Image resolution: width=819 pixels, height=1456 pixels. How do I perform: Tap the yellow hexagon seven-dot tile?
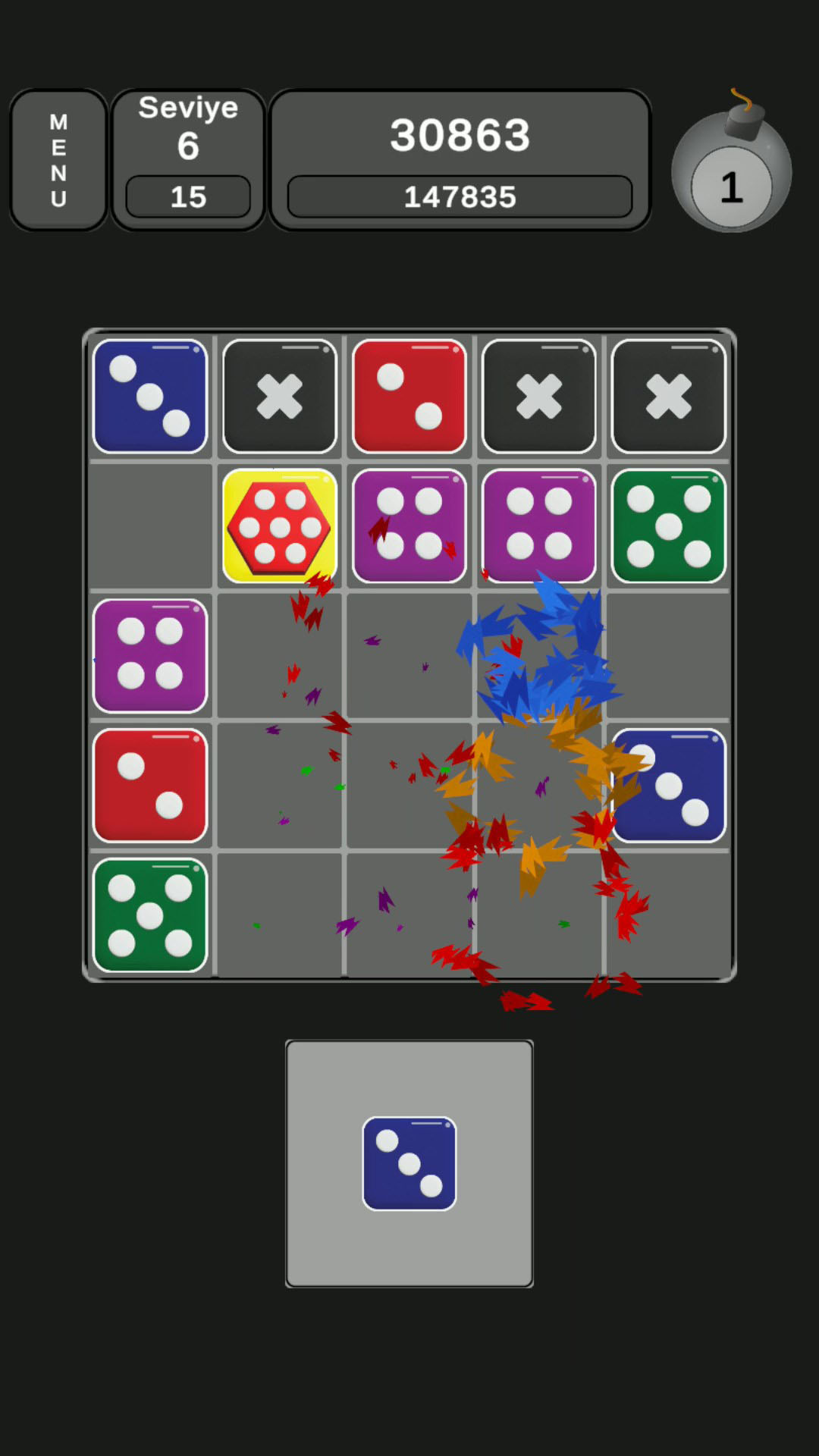pyautogui.click(x=280, y=526)
